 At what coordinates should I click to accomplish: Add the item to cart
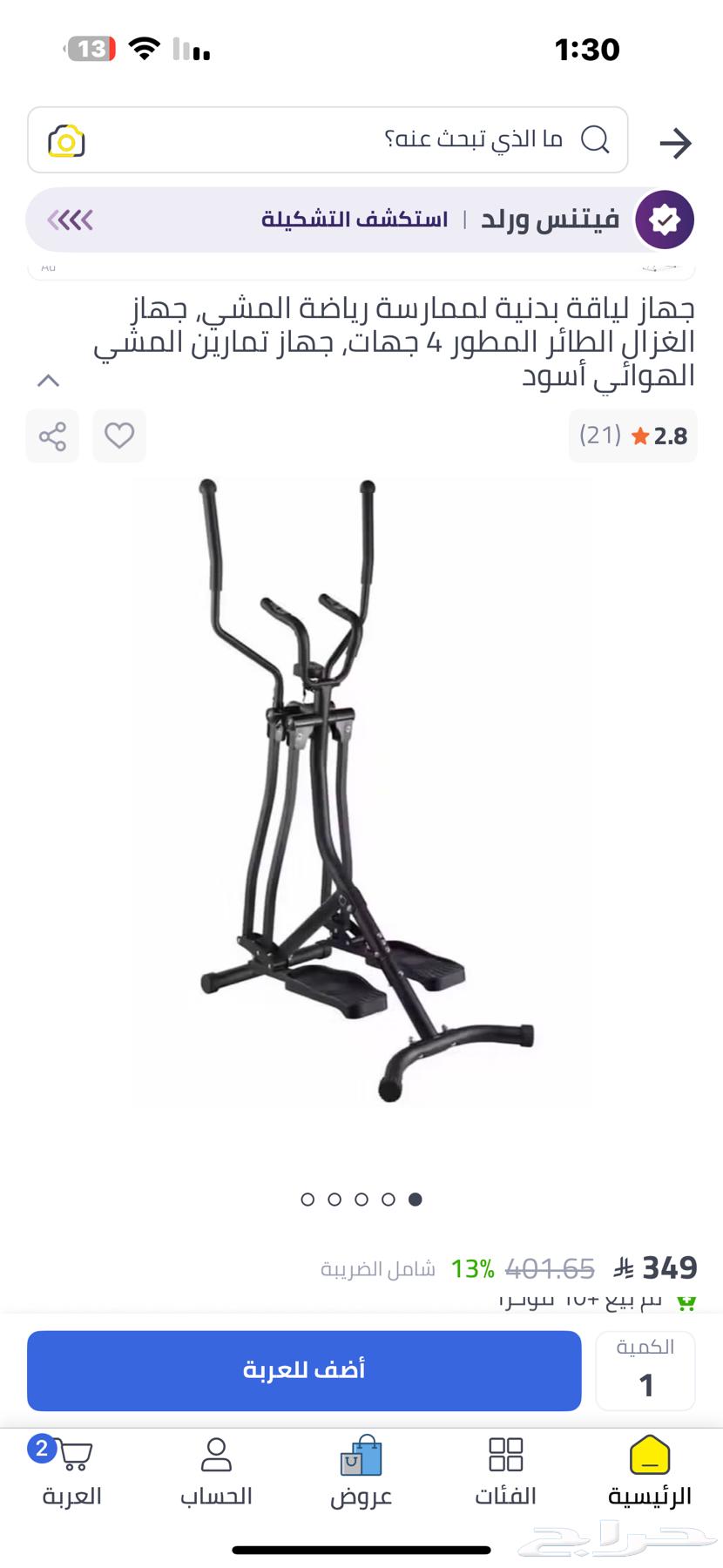[x=304, y=1370]
